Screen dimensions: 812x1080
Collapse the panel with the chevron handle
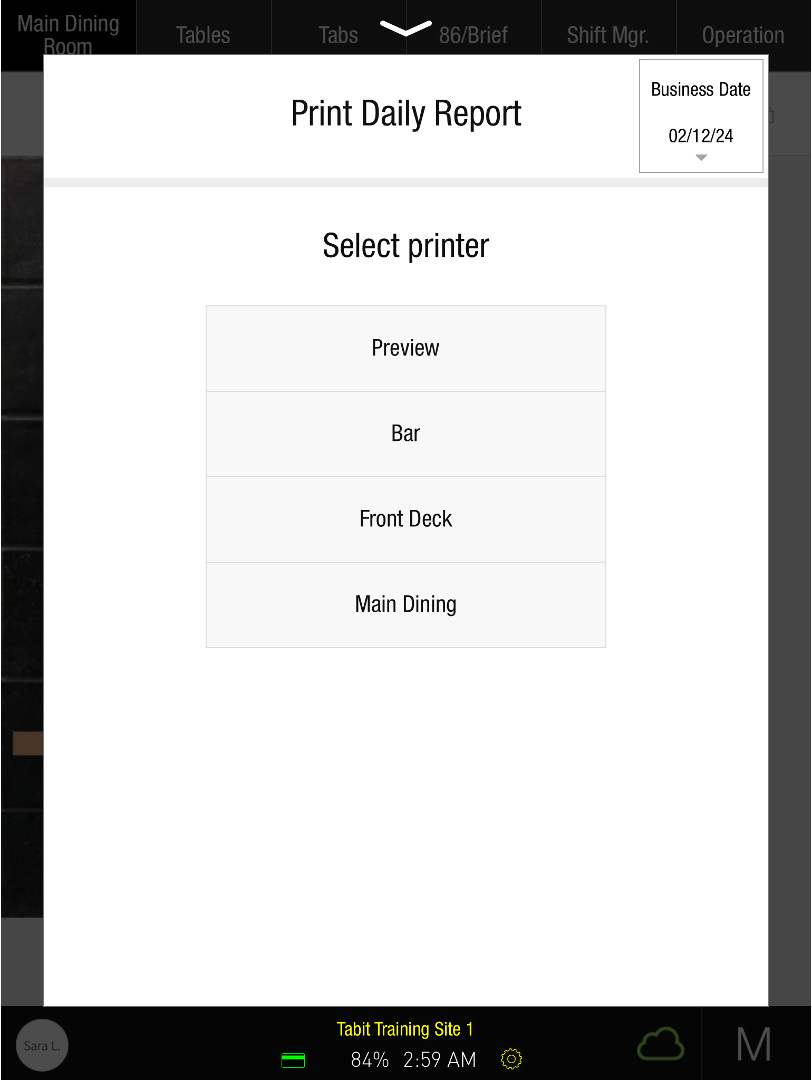tap(406, 28)
